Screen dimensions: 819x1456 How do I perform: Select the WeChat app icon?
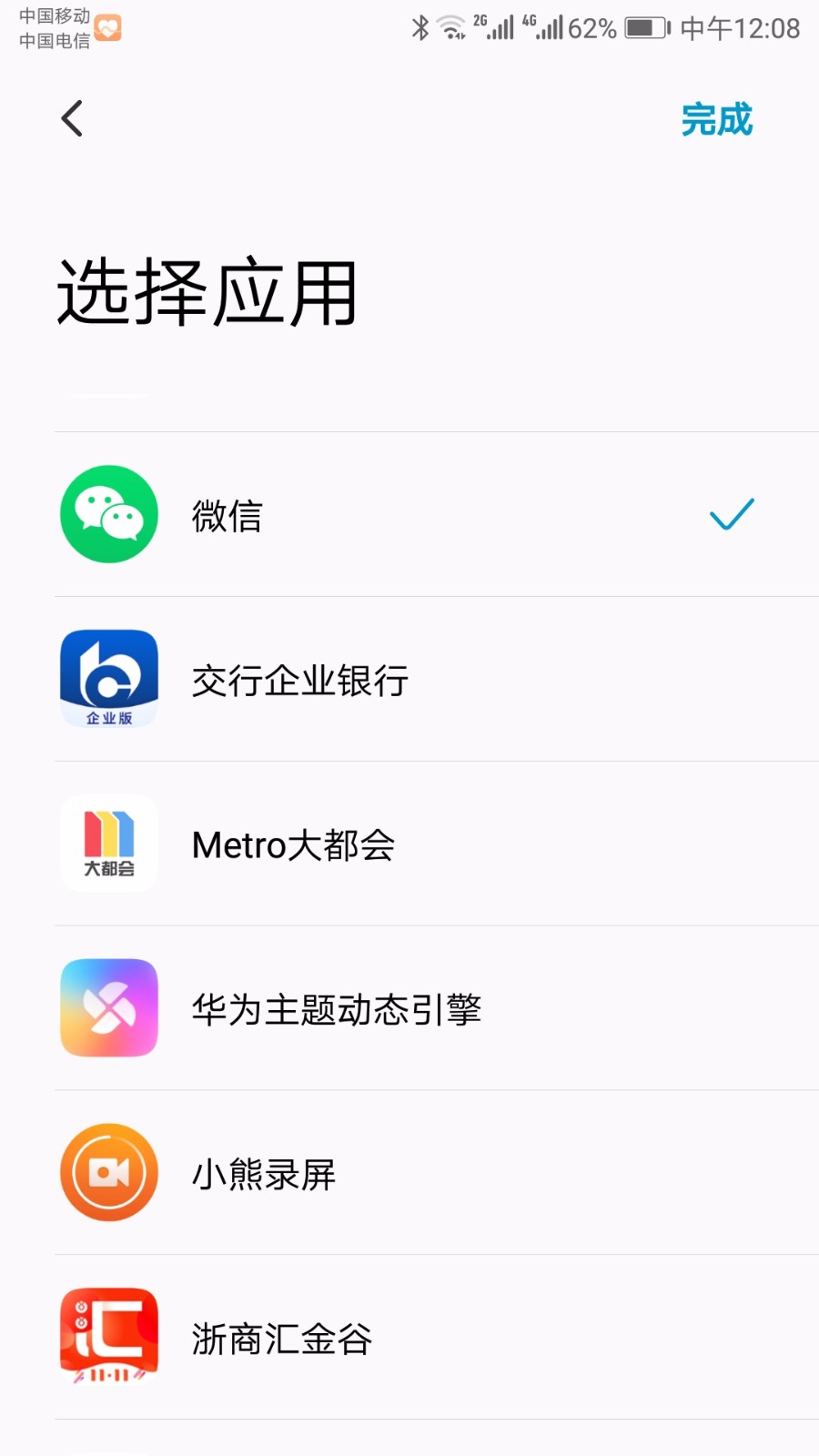point(108,514)
